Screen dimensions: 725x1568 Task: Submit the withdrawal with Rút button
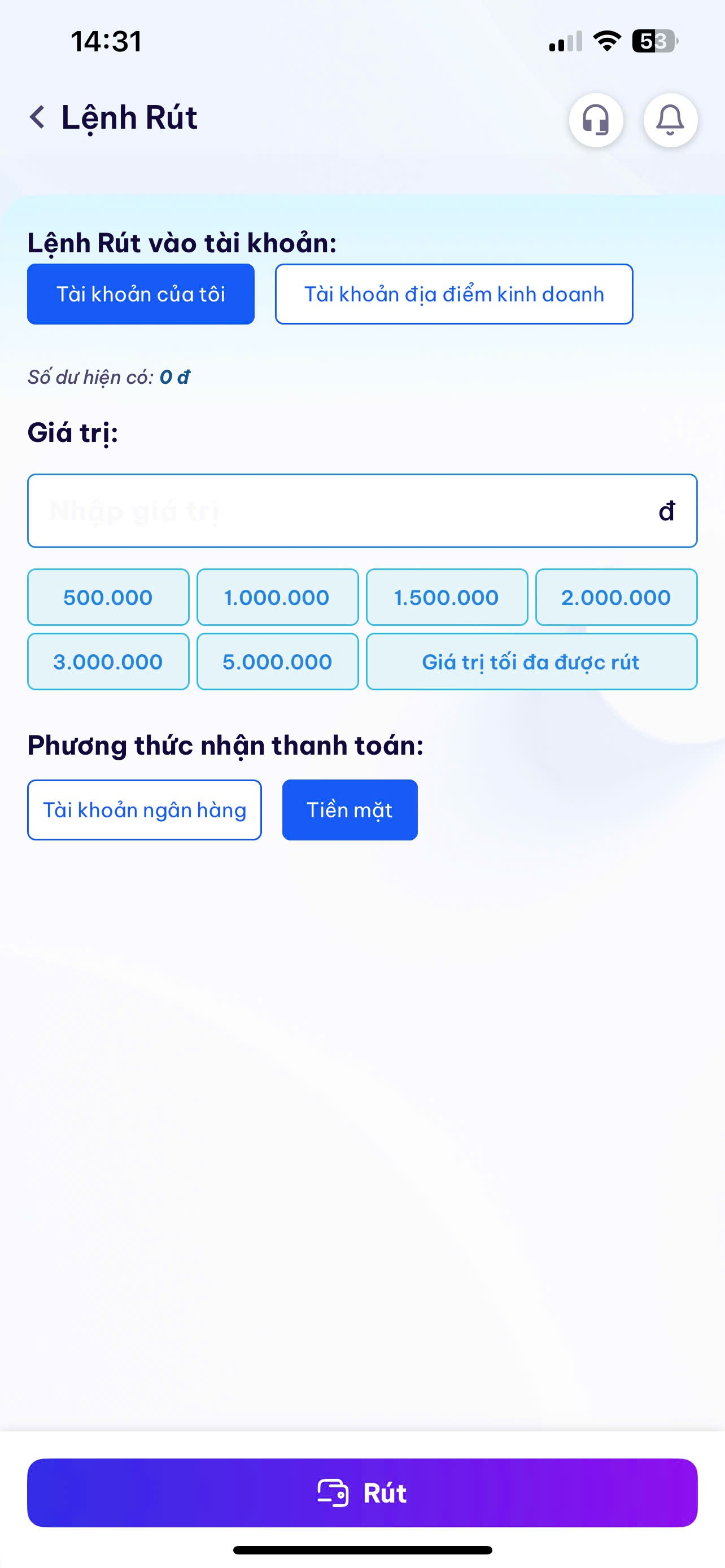tap(362, 1492)
